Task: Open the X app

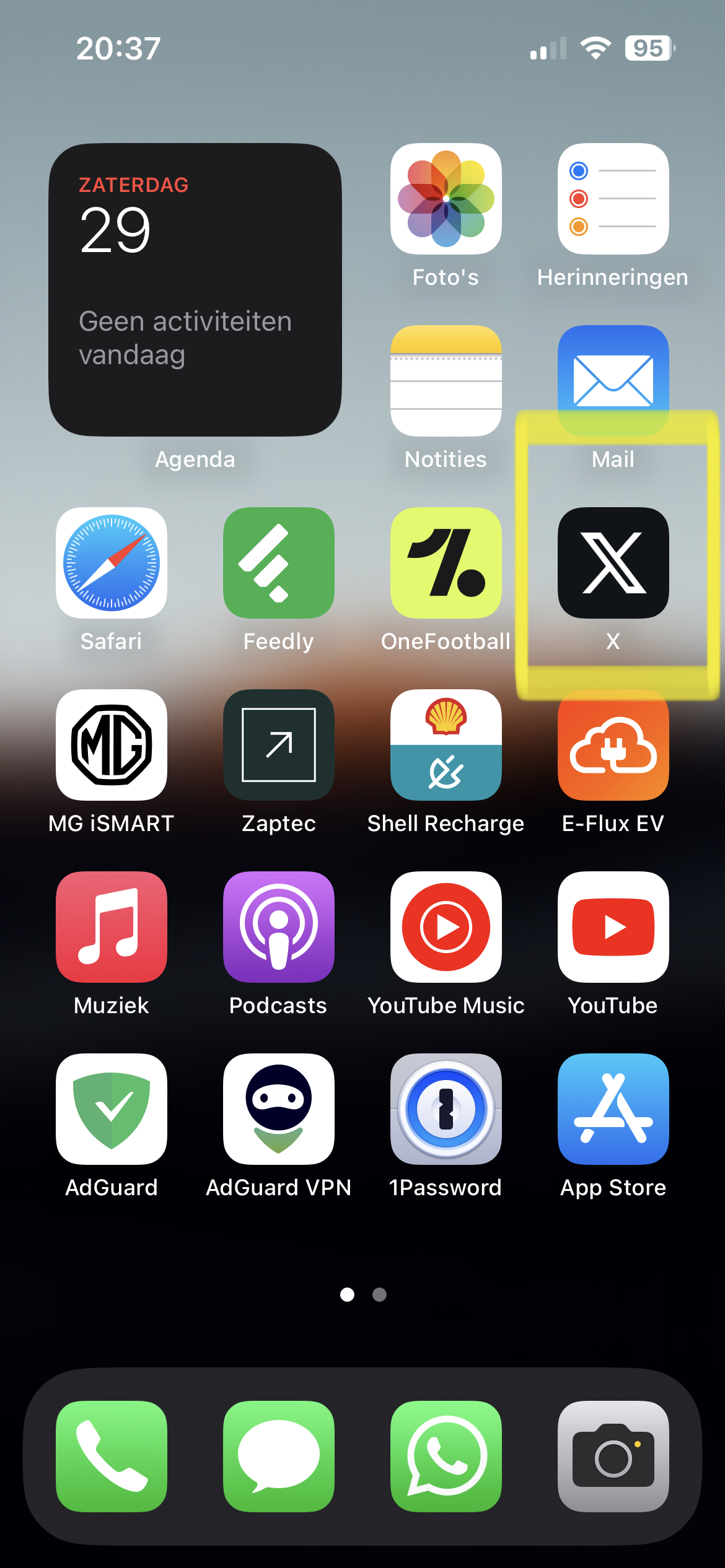Action: (613, 563)
